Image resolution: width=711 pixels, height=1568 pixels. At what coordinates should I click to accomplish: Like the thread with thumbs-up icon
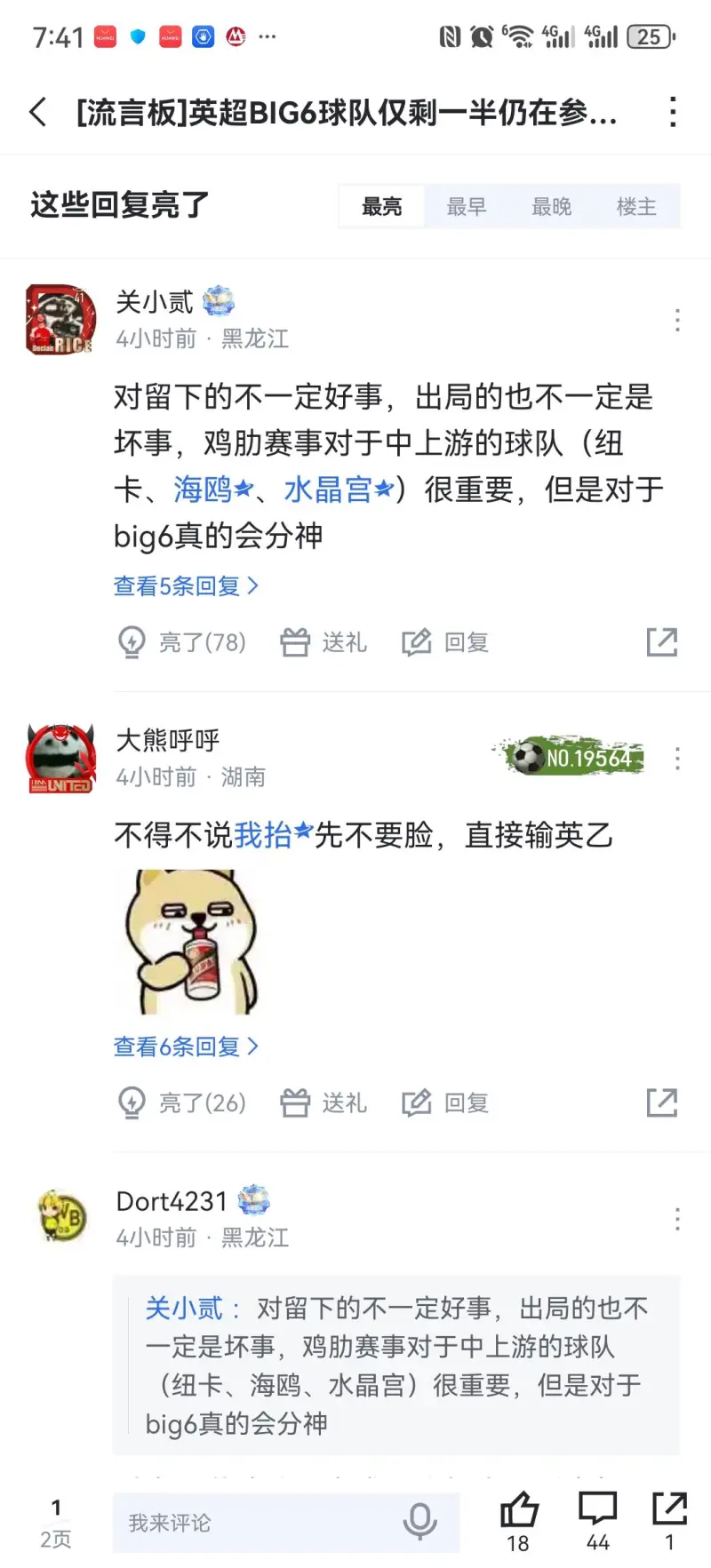click(x=518, y=1519)
